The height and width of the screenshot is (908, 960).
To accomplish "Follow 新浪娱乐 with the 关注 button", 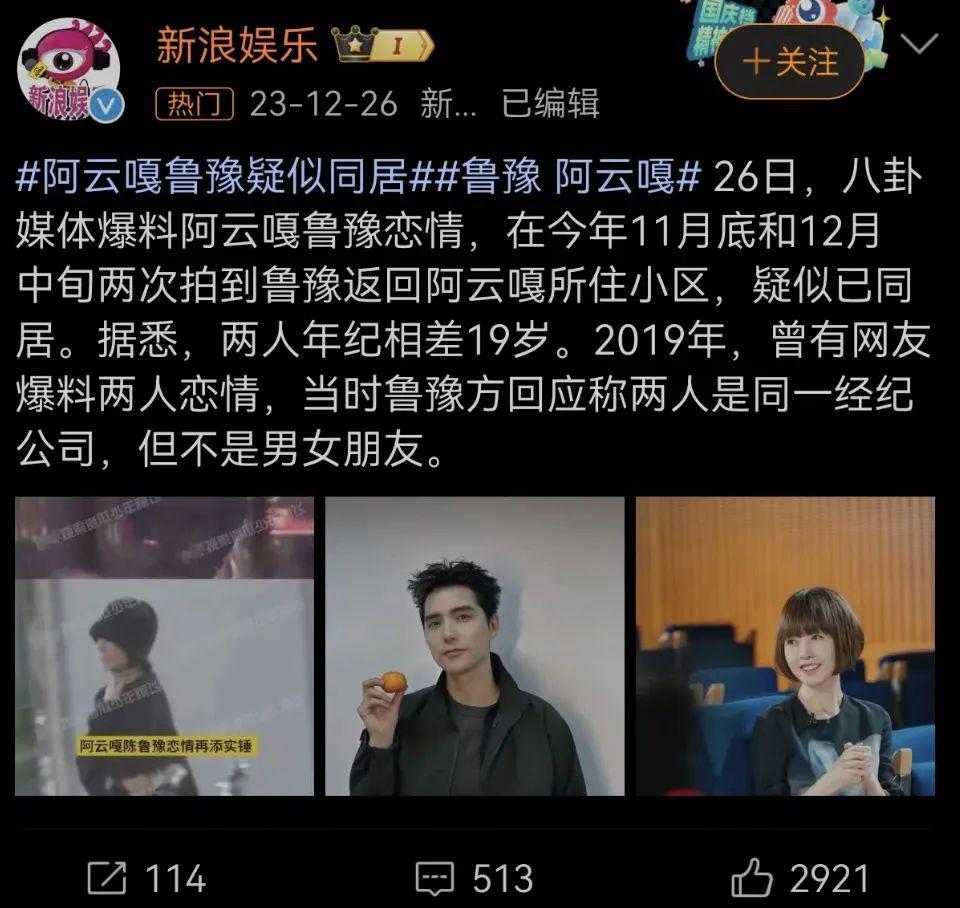I will (790, 63).
